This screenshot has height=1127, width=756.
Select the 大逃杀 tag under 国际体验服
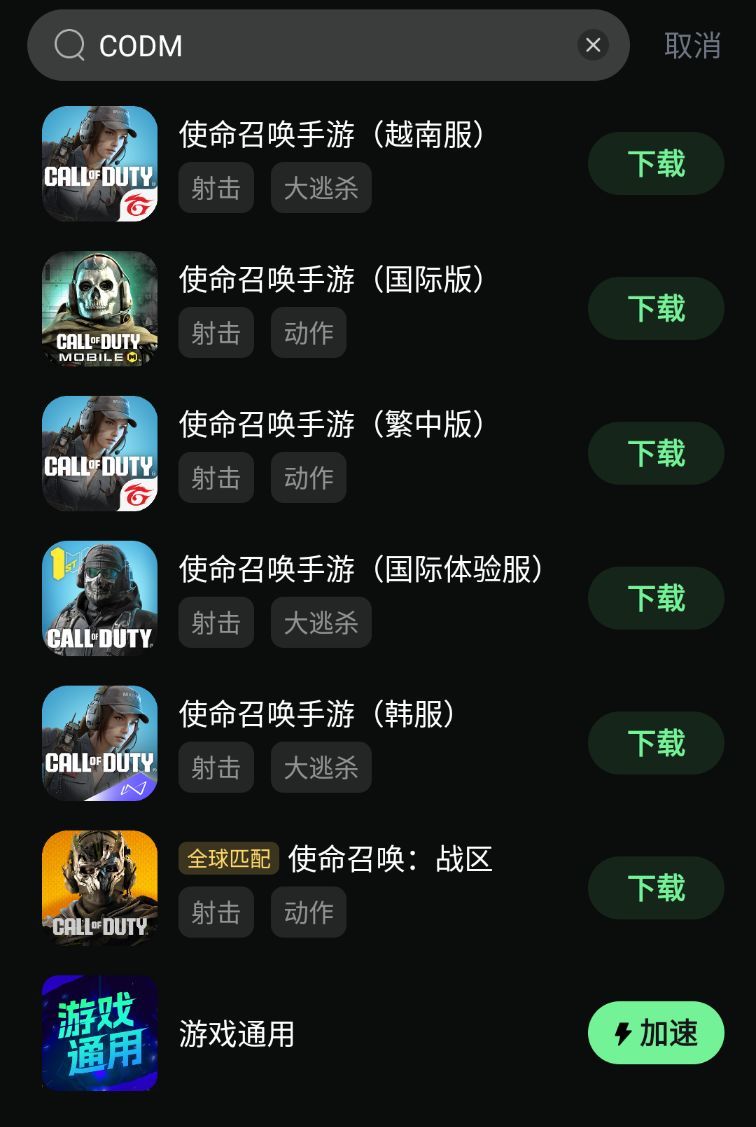321,622
